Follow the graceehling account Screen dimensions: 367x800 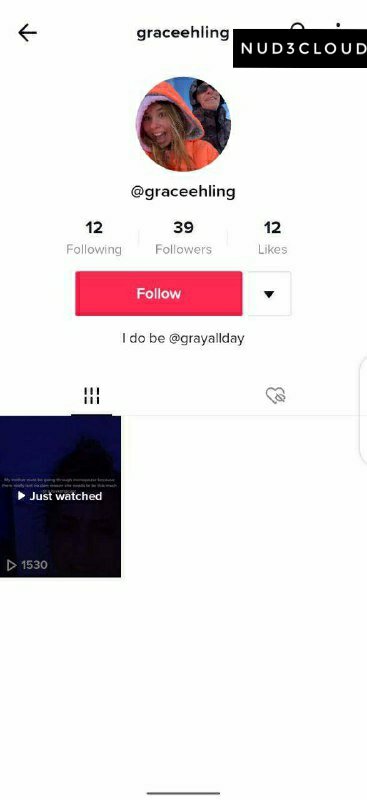[x=159, y=293]
